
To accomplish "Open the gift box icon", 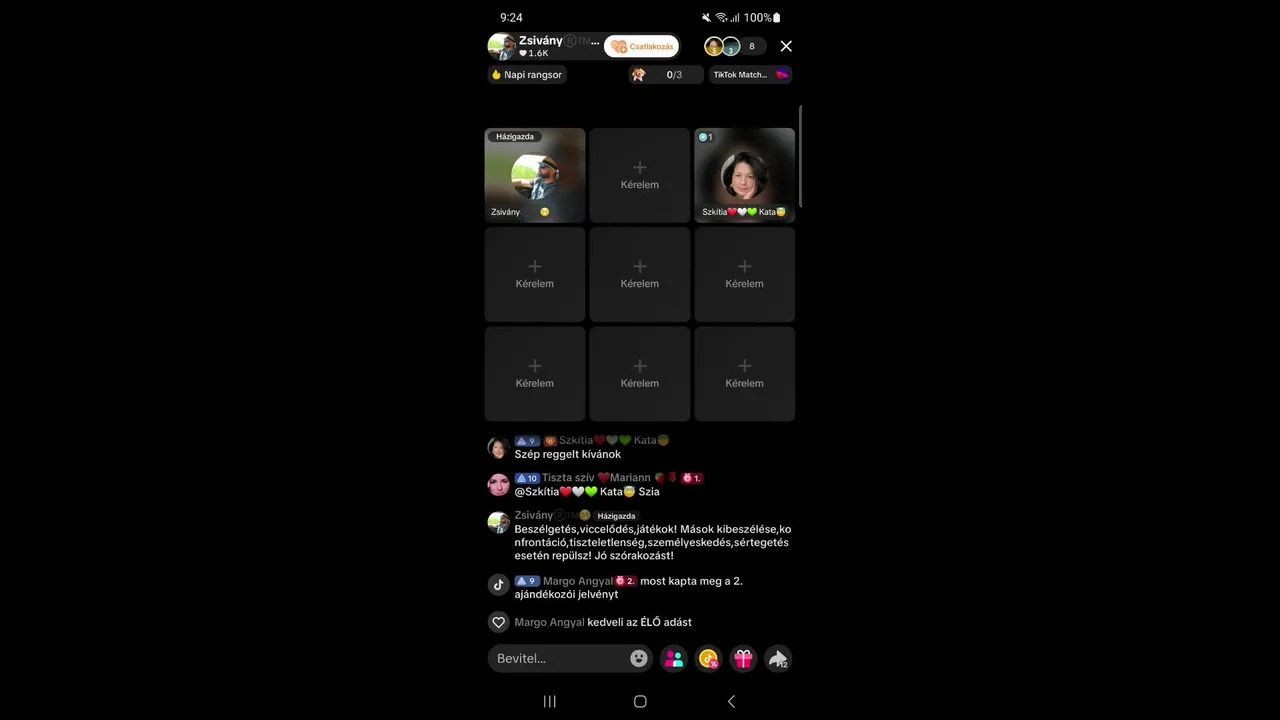I will [743, 658].
